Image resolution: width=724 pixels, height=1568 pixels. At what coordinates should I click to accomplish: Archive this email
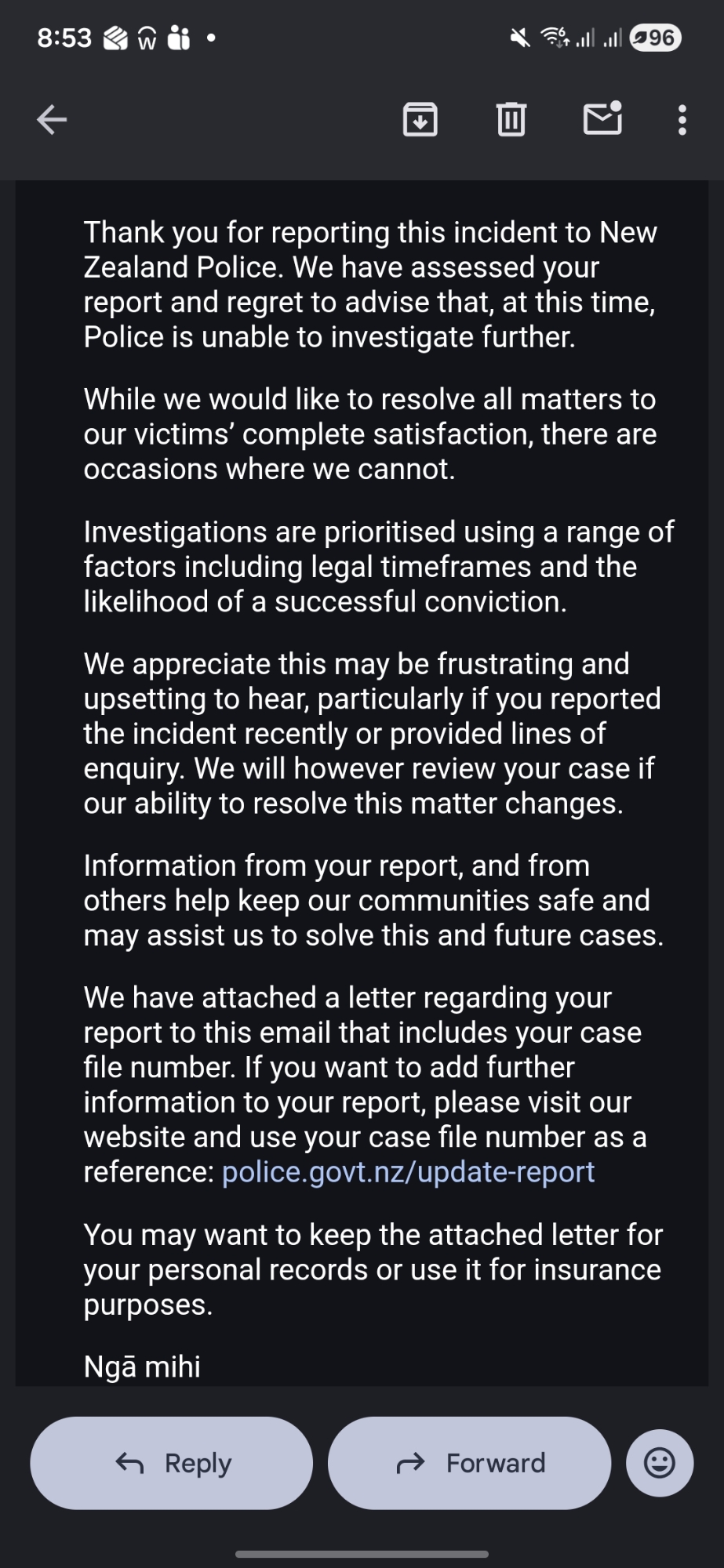(x=420, y=120)
